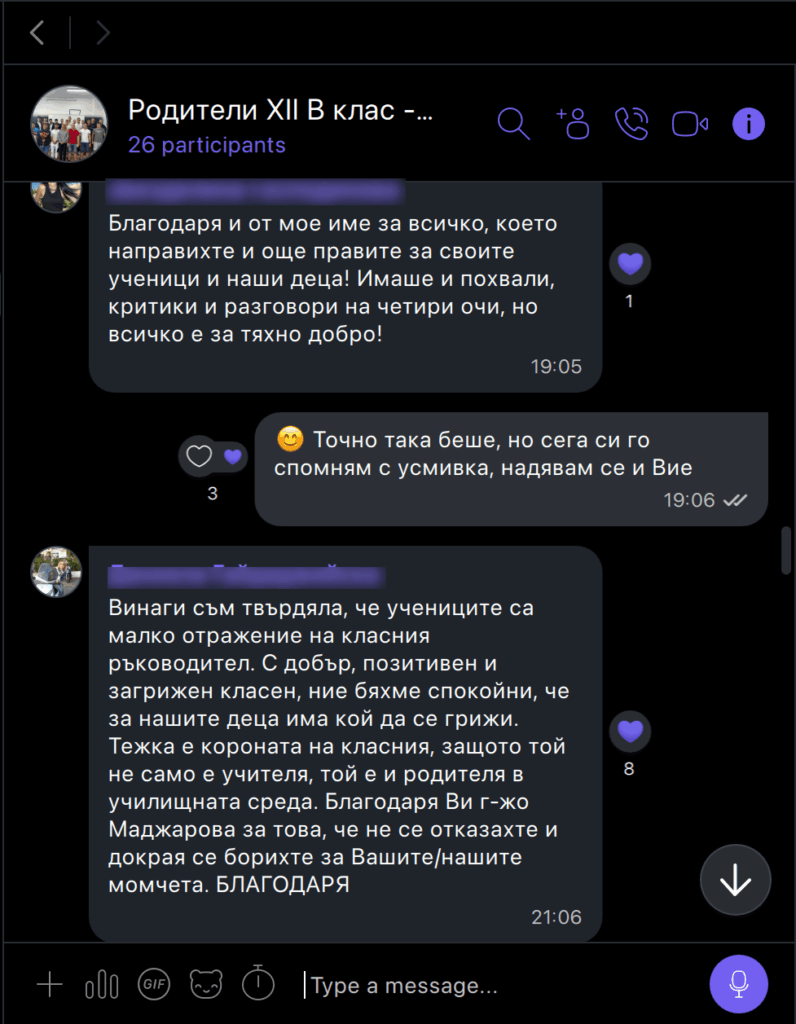Jump to the latest messages
This screenshot has height=1024, width=796.
(735, 880)
